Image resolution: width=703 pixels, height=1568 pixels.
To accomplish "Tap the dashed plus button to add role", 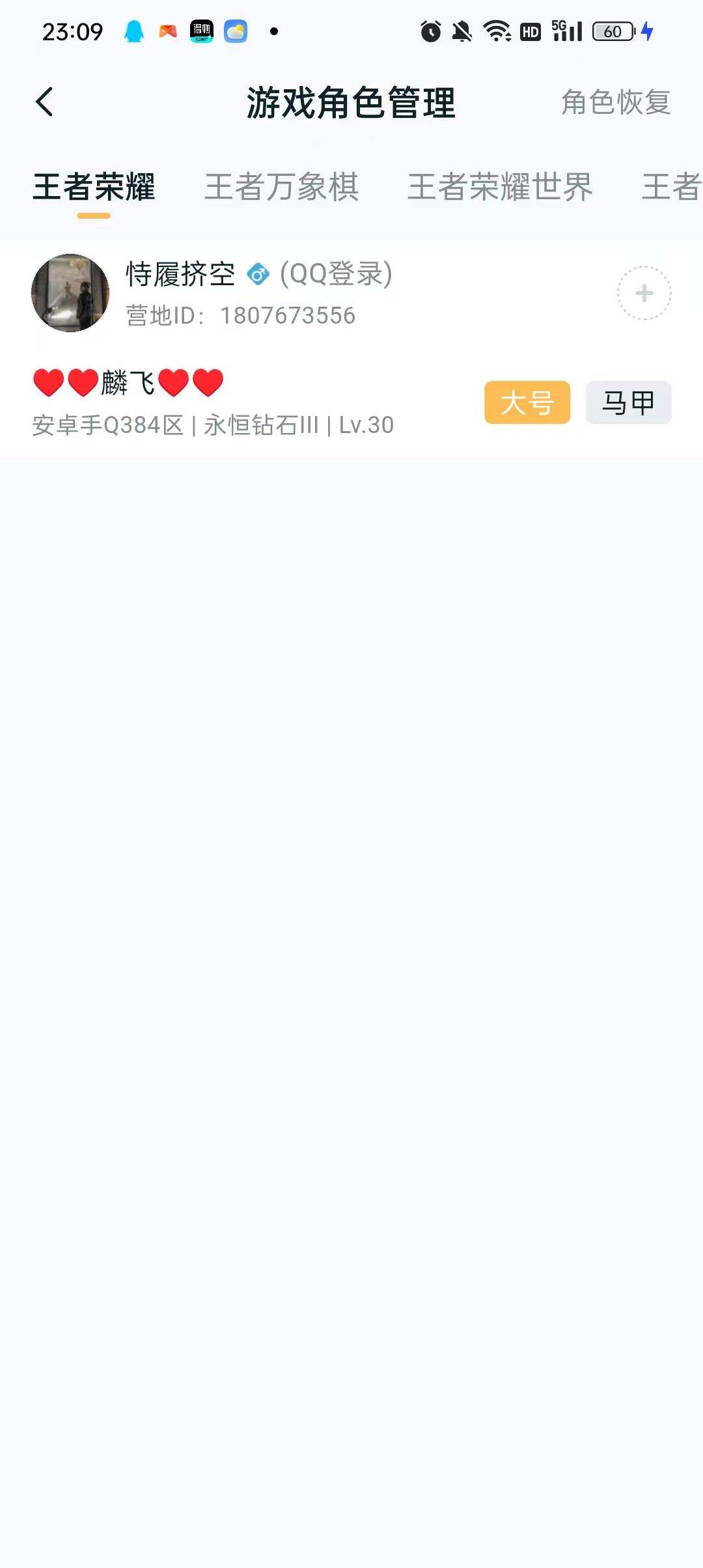I will [x=644, y=293].
